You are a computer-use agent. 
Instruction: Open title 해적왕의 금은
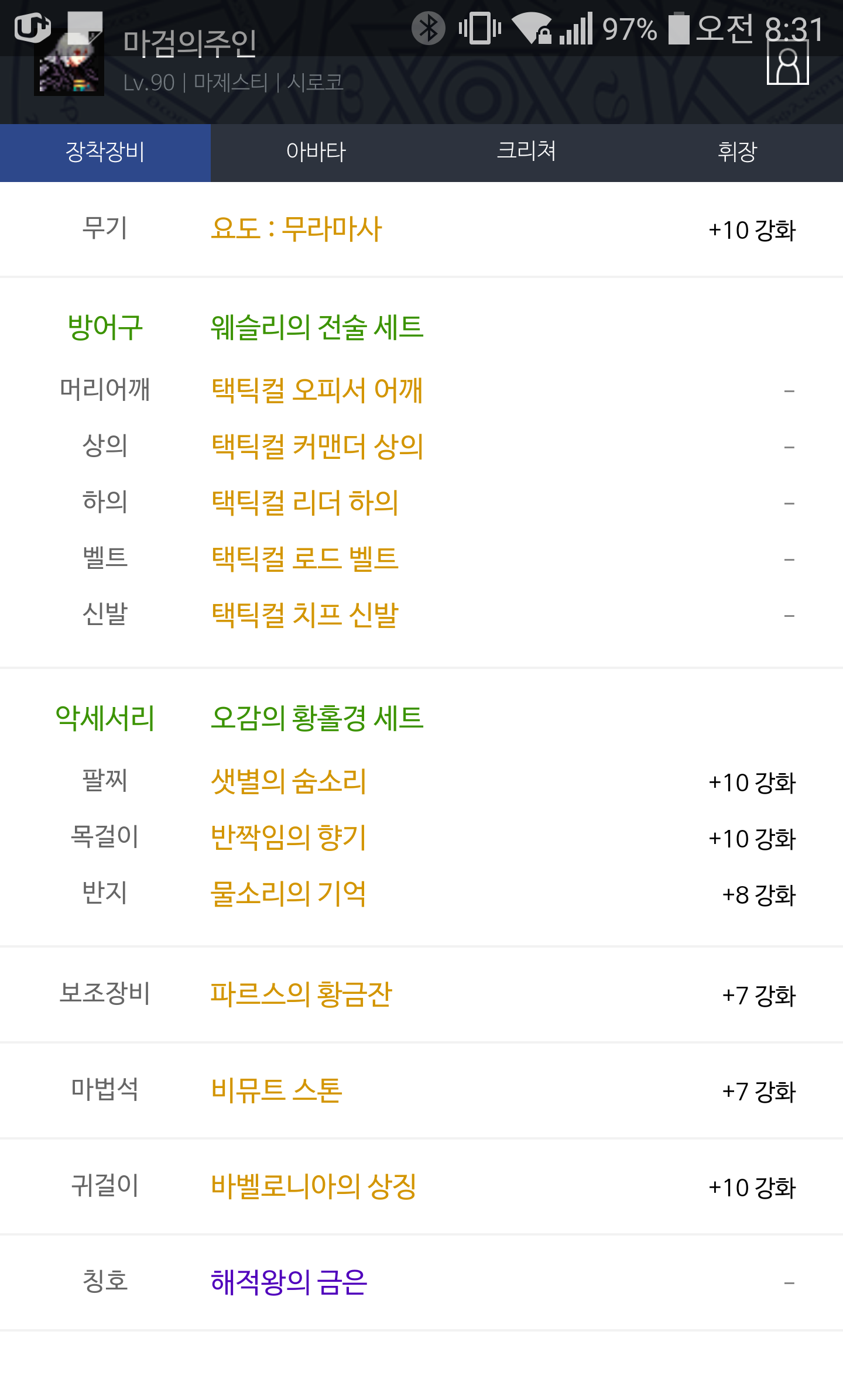tap(289, 1282)
